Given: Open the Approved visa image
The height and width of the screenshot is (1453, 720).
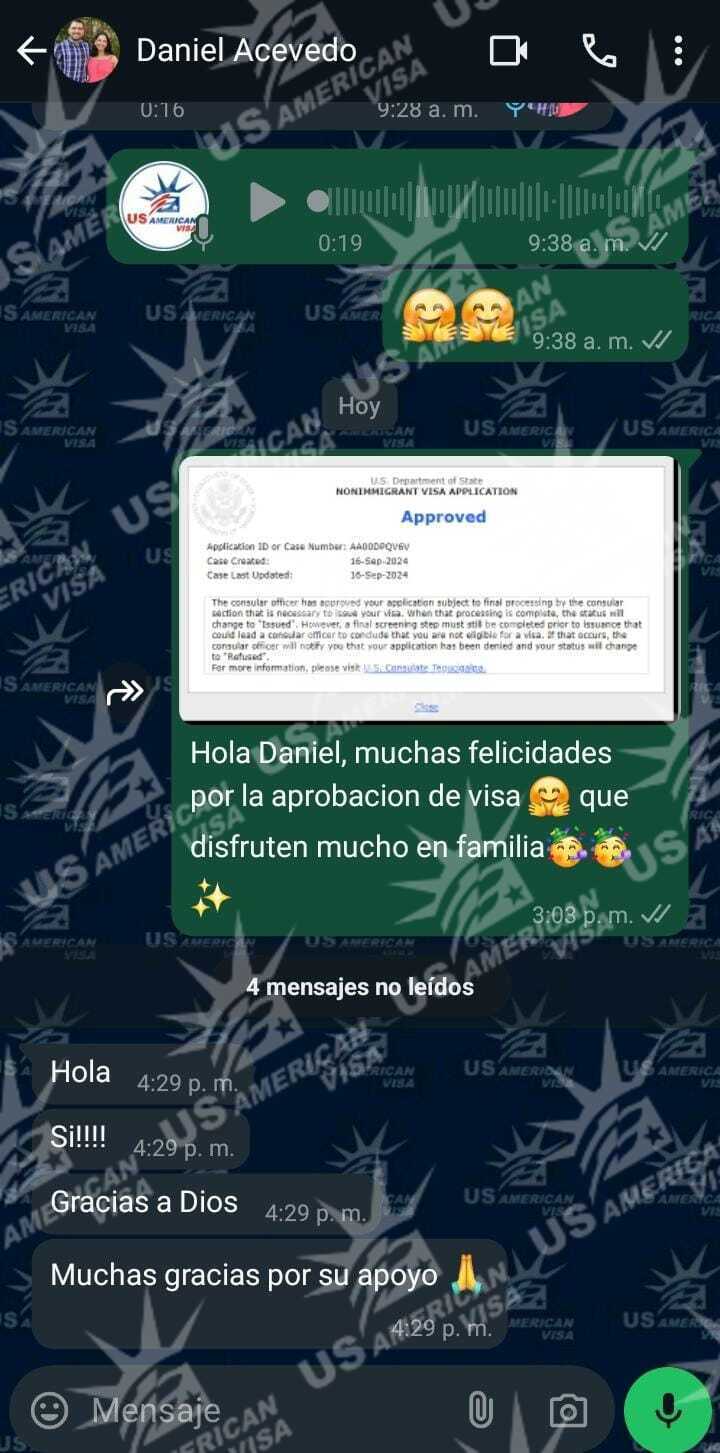Looking at the screenshot, I should 427,588.
